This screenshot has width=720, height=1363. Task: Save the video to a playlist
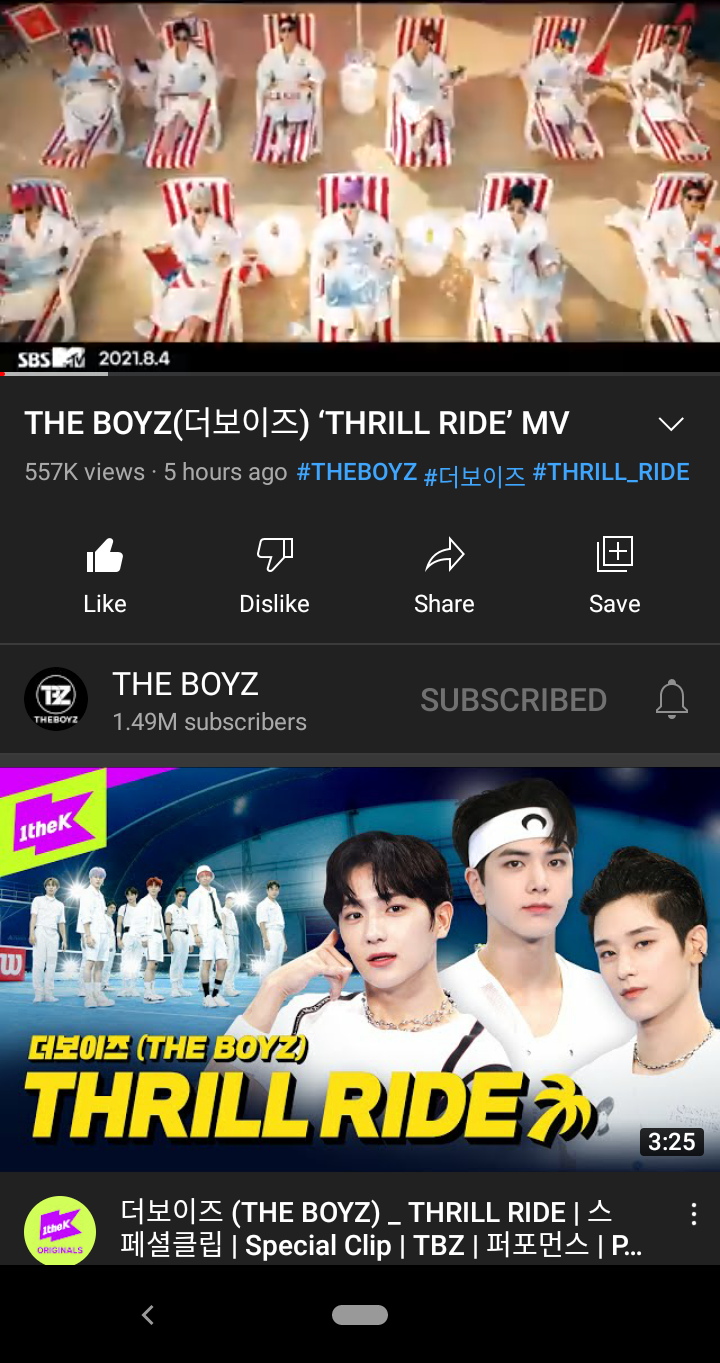point(614,575)
